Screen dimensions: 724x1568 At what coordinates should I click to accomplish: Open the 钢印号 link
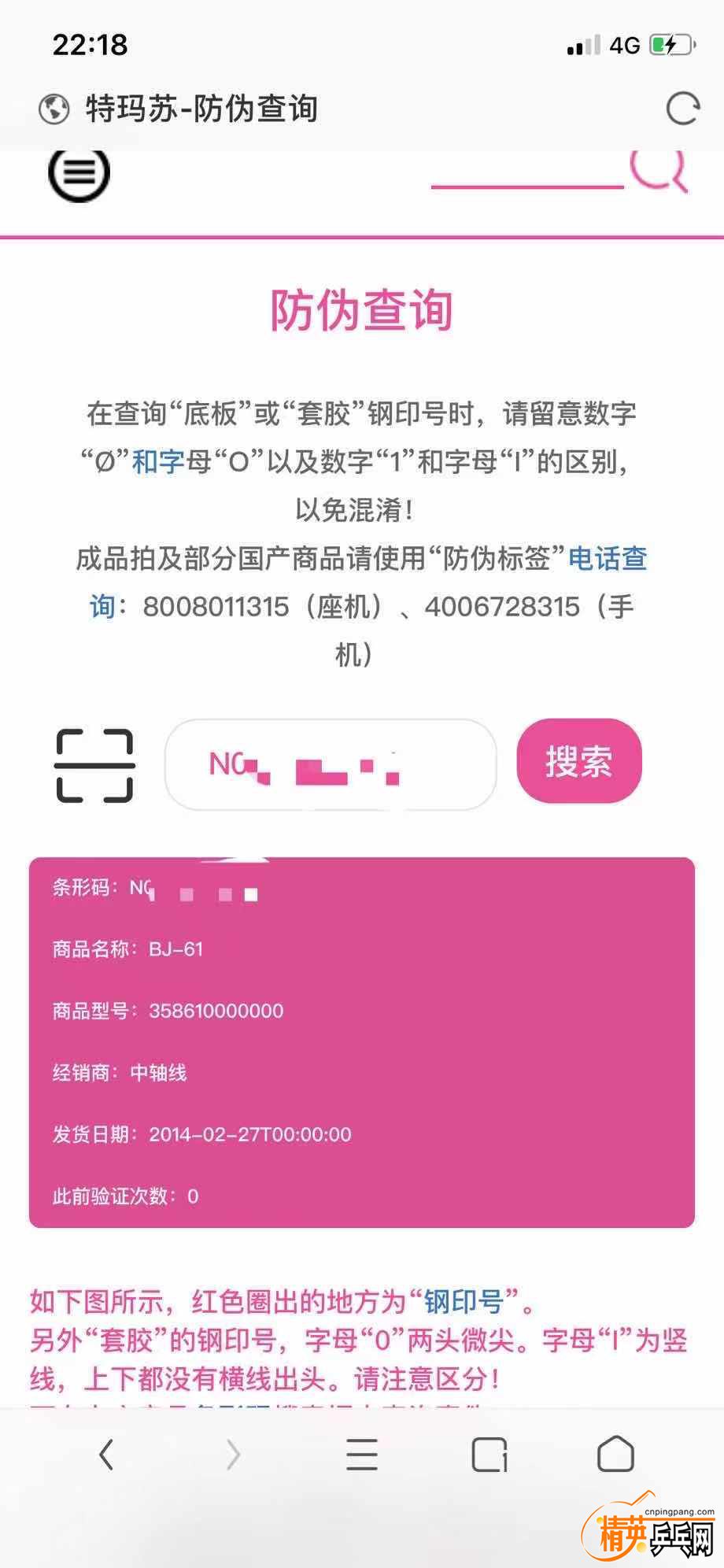pyautogui.click(x=464, y=1301)
